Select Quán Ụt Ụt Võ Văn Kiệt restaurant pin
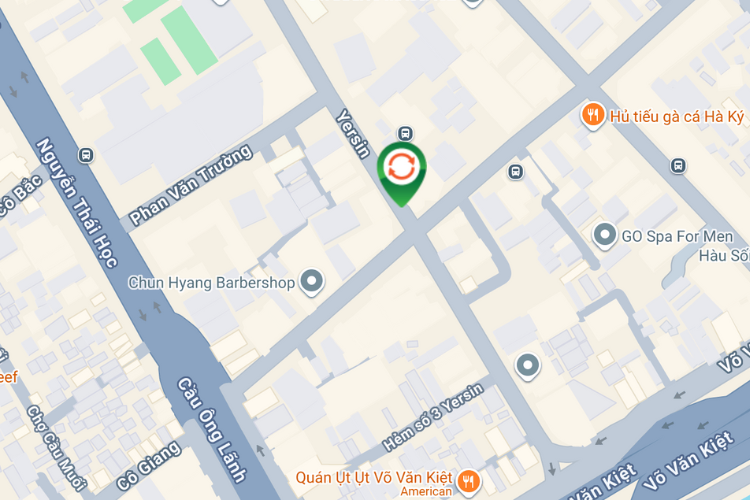 [x=468, y=483]
